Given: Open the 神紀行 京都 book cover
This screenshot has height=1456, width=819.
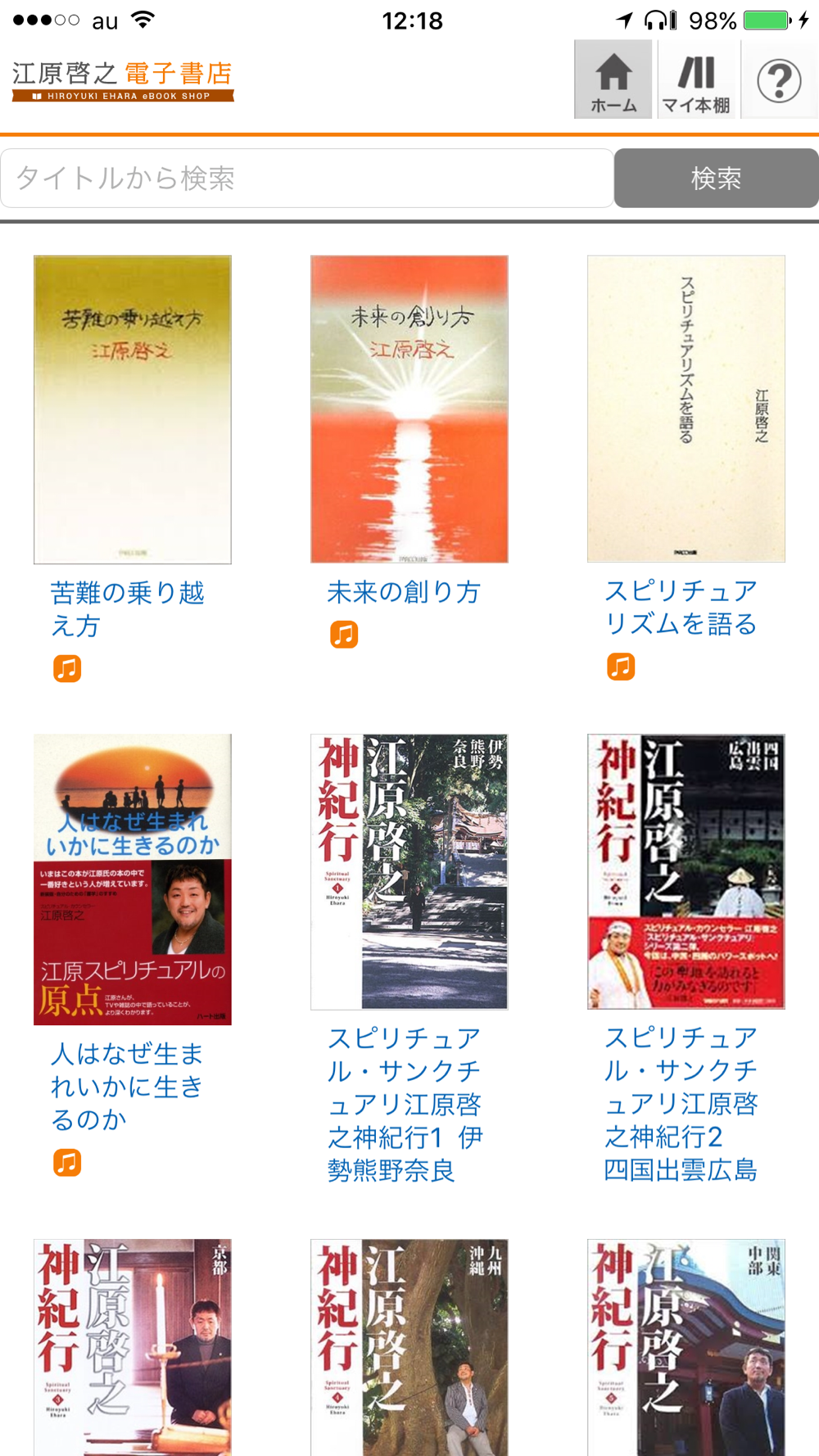Looking at the screenshot, I should (132, 1346).
